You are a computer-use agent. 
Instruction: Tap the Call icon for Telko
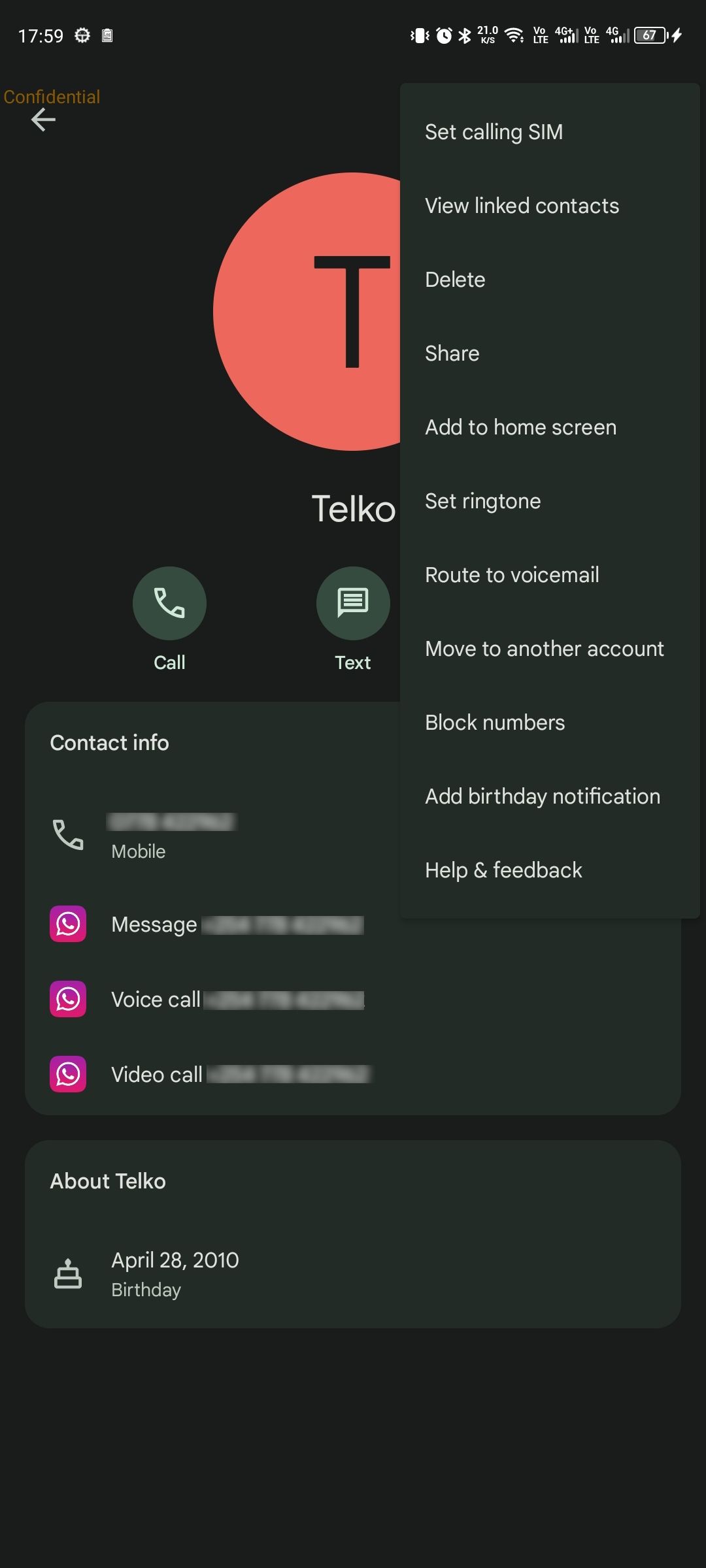click(x=169, y=602)
